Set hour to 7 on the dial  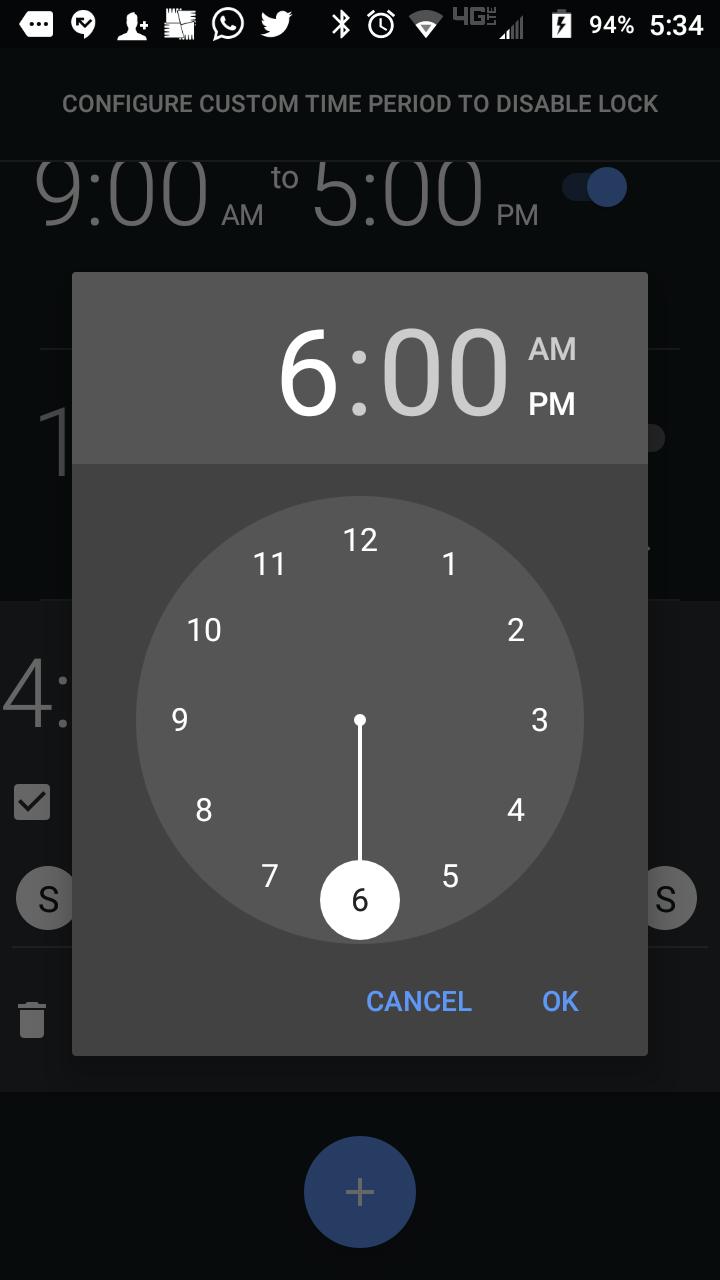tap(270, 876)
